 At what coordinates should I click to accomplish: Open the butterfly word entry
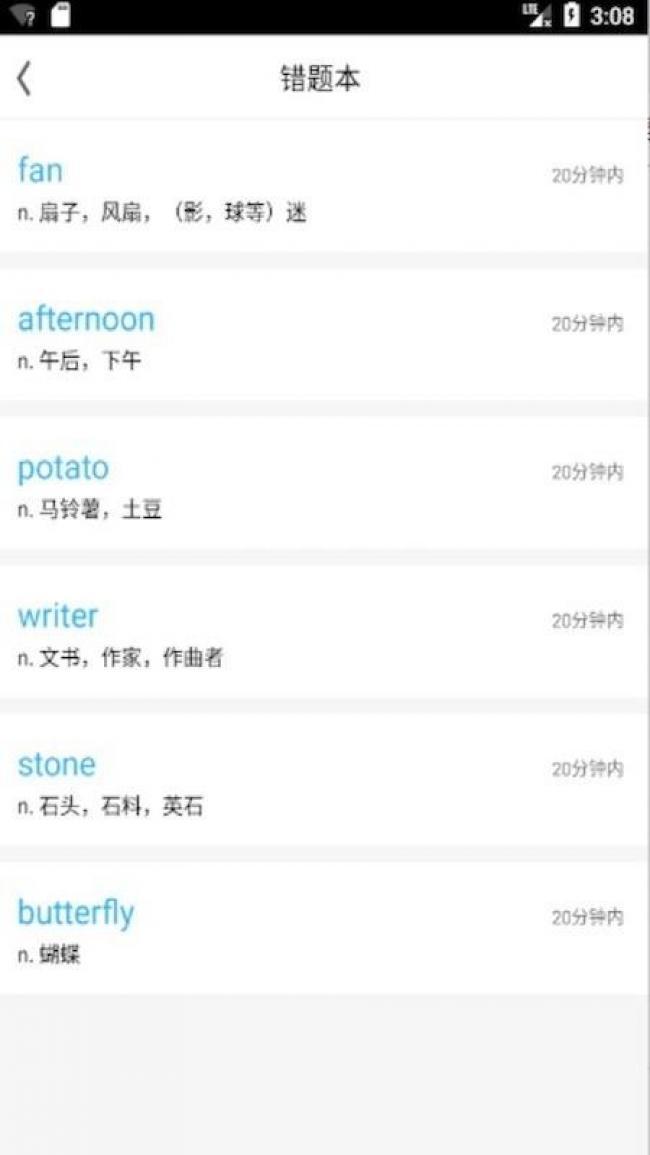323,929
